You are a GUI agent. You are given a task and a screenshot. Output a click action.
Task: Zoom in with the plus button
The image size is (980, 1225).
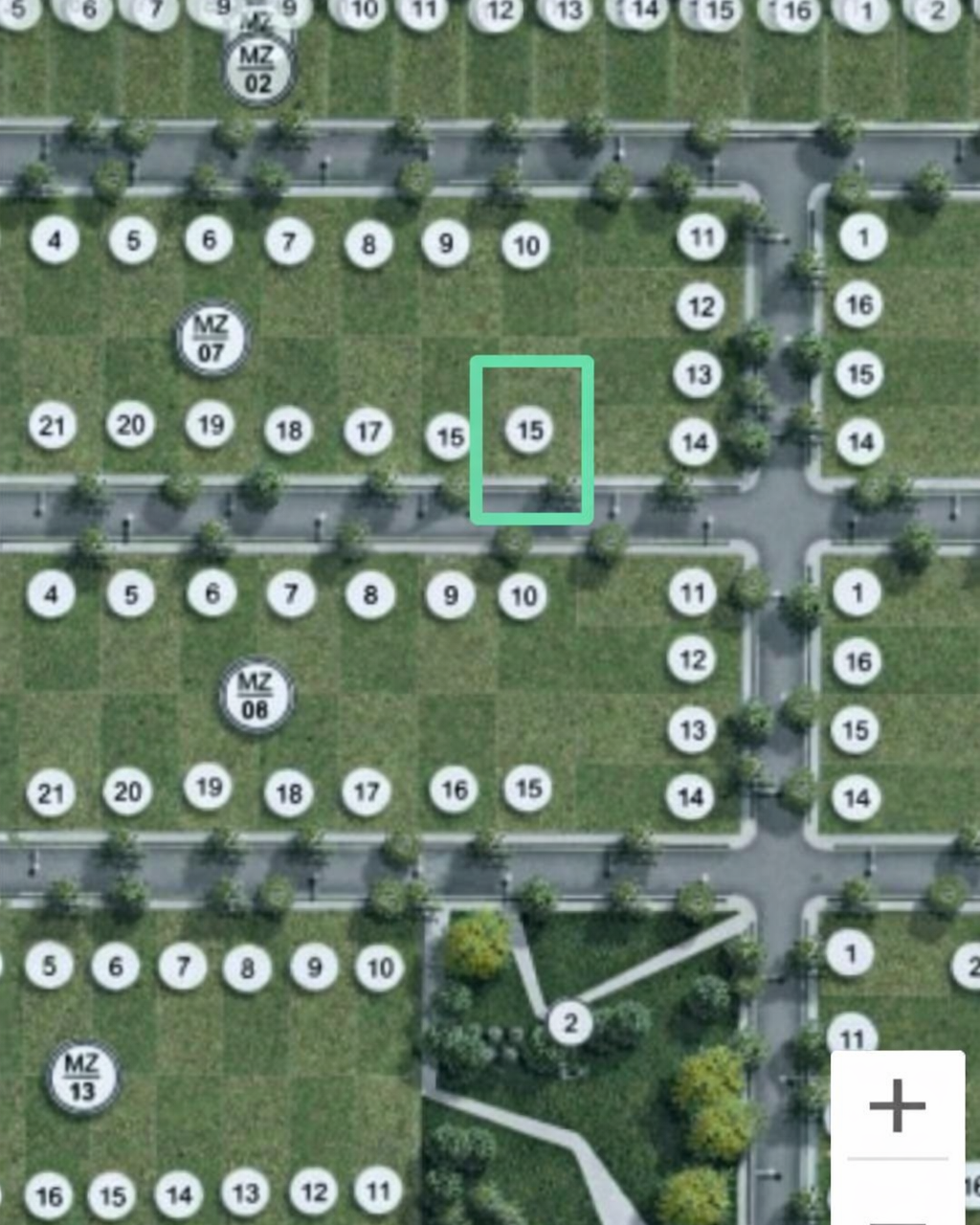[897, 1105]
